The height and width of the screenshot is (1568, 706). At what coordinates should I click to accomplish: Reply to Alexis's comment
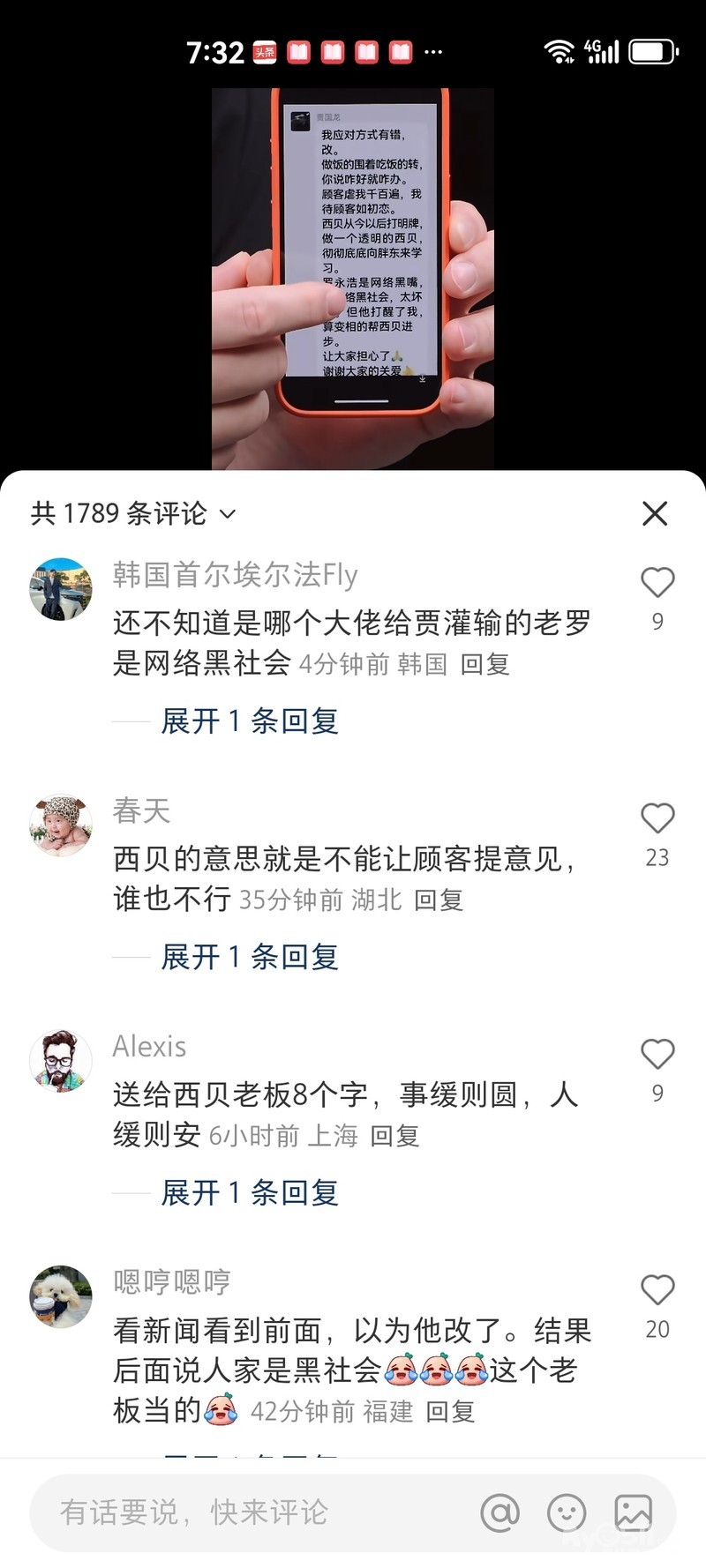coord(394,1135)
